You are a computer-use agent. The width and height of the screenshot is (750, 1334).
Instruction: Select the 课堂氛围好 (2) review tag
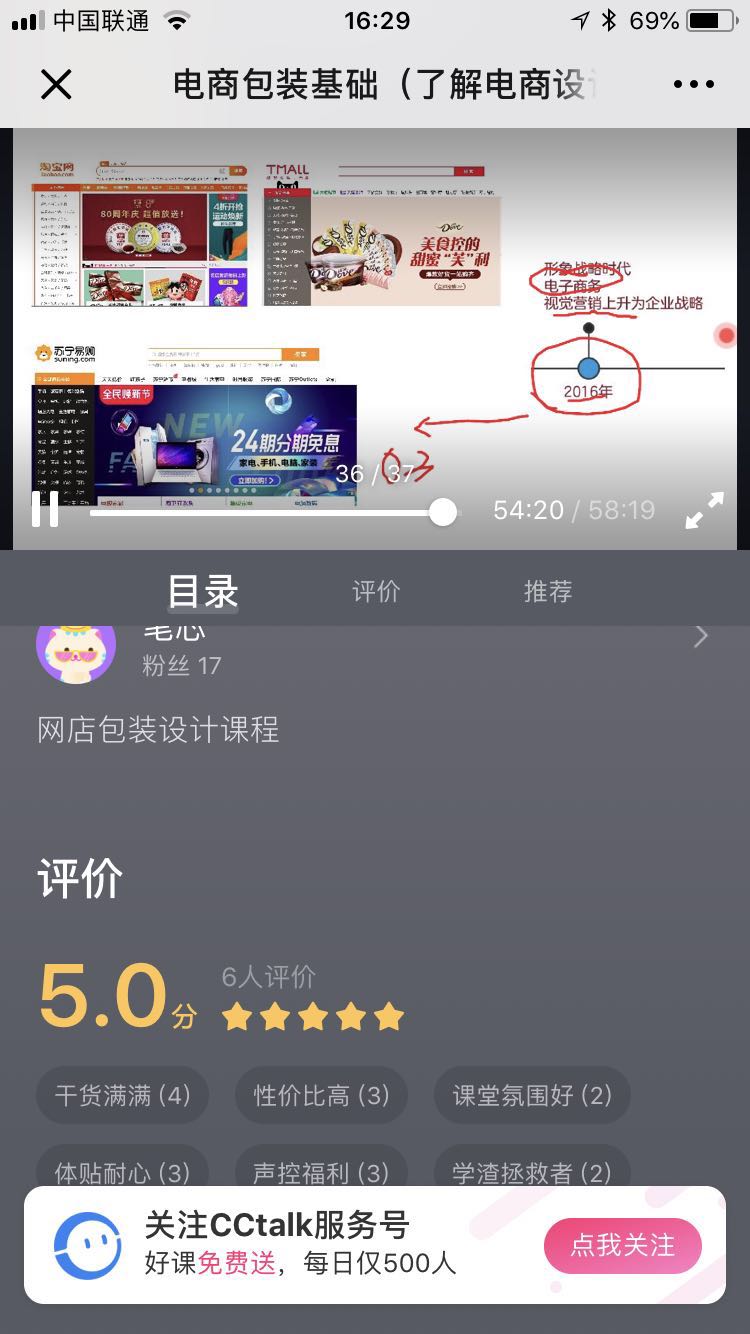[532, 1095]
